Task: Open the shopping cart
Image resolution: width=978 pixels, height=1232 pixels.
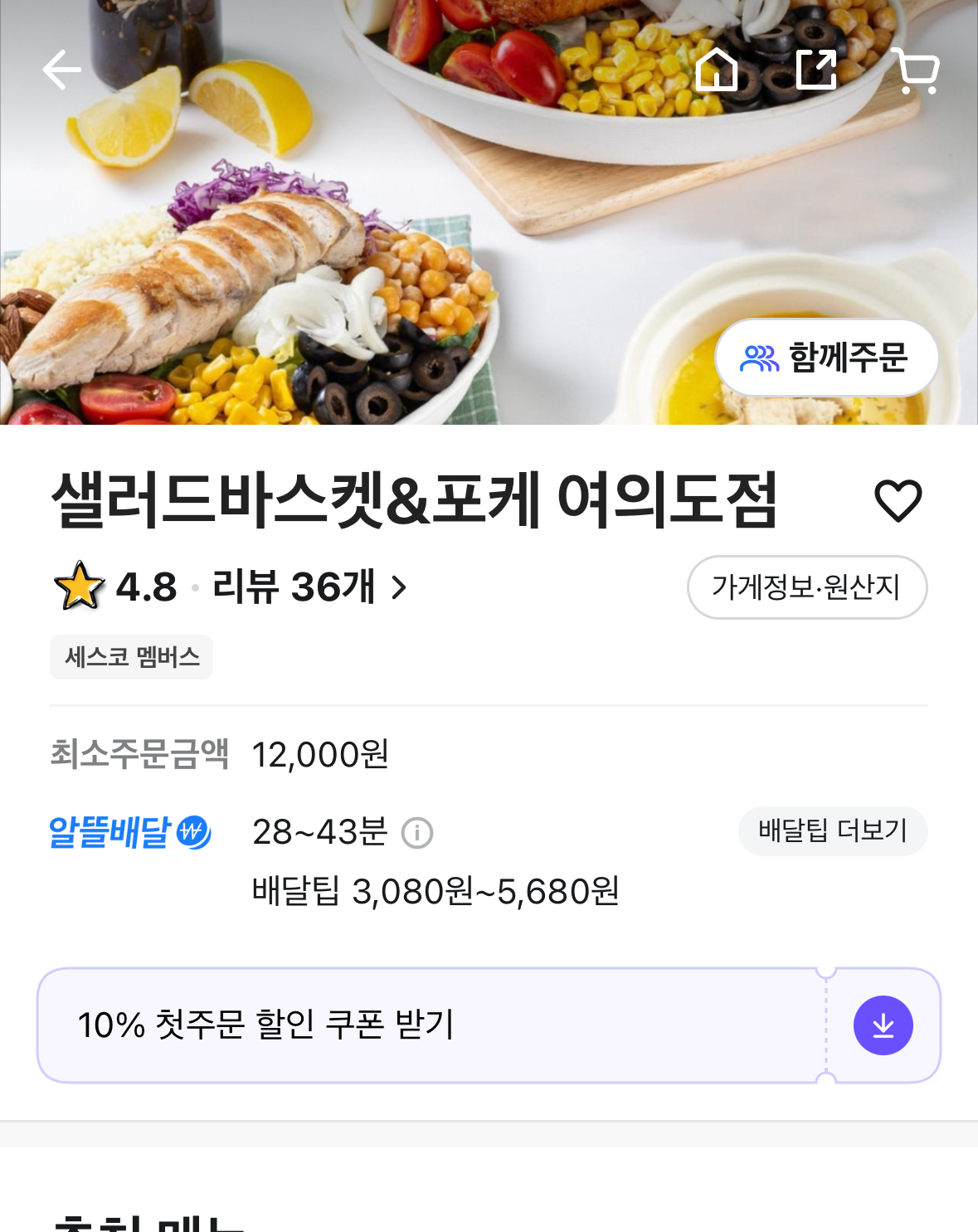Action: coord(917,71)
